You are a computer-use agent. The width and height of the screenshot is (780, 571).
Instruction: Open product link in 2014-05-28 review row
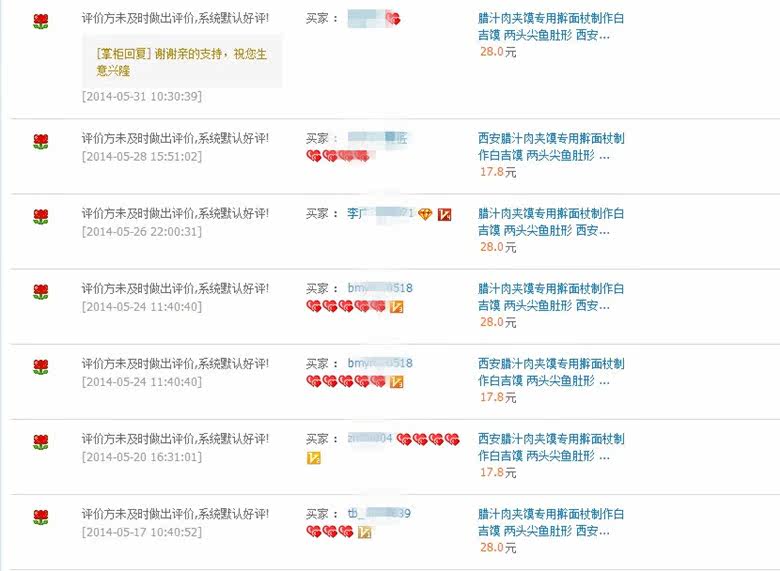550,147
